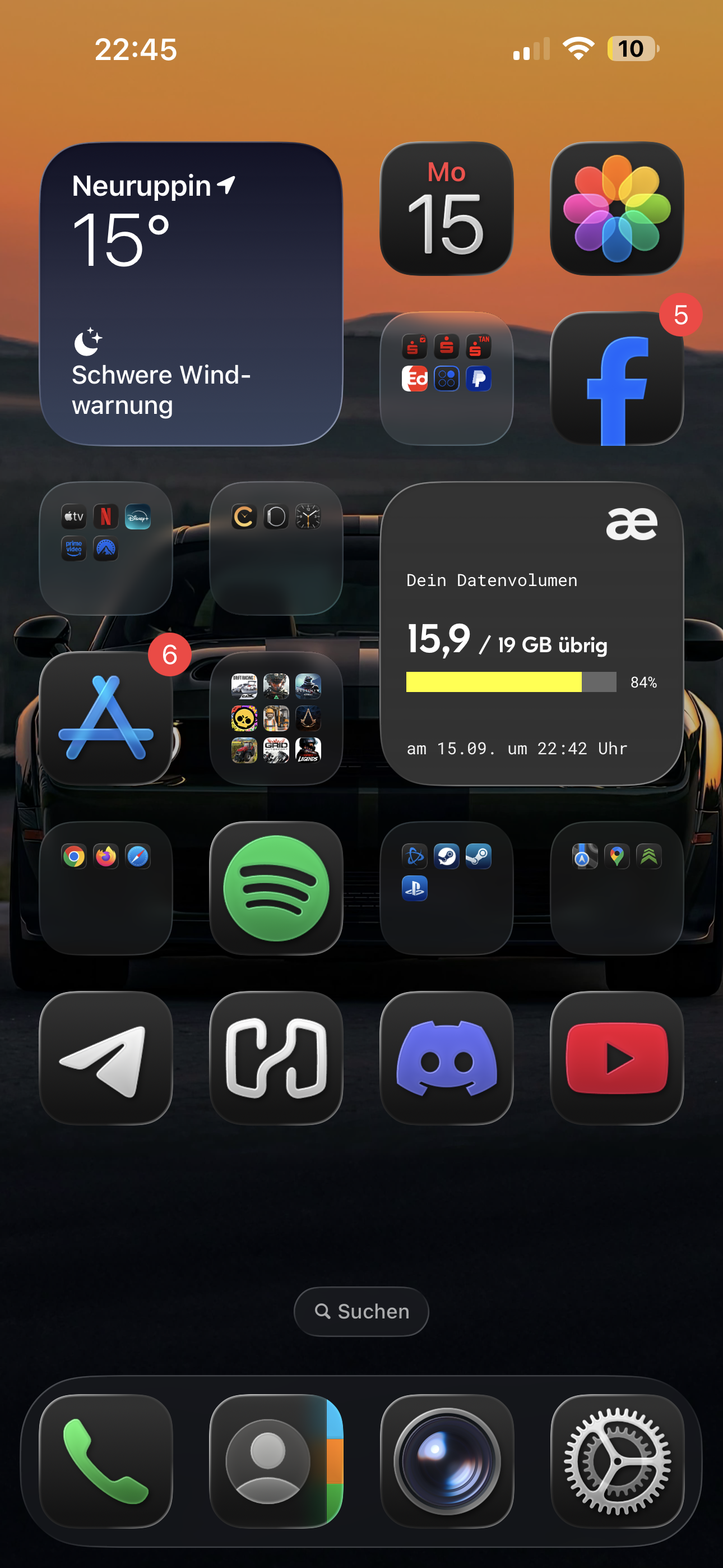Open the streaming folder with Netflix

coord(106,548)
